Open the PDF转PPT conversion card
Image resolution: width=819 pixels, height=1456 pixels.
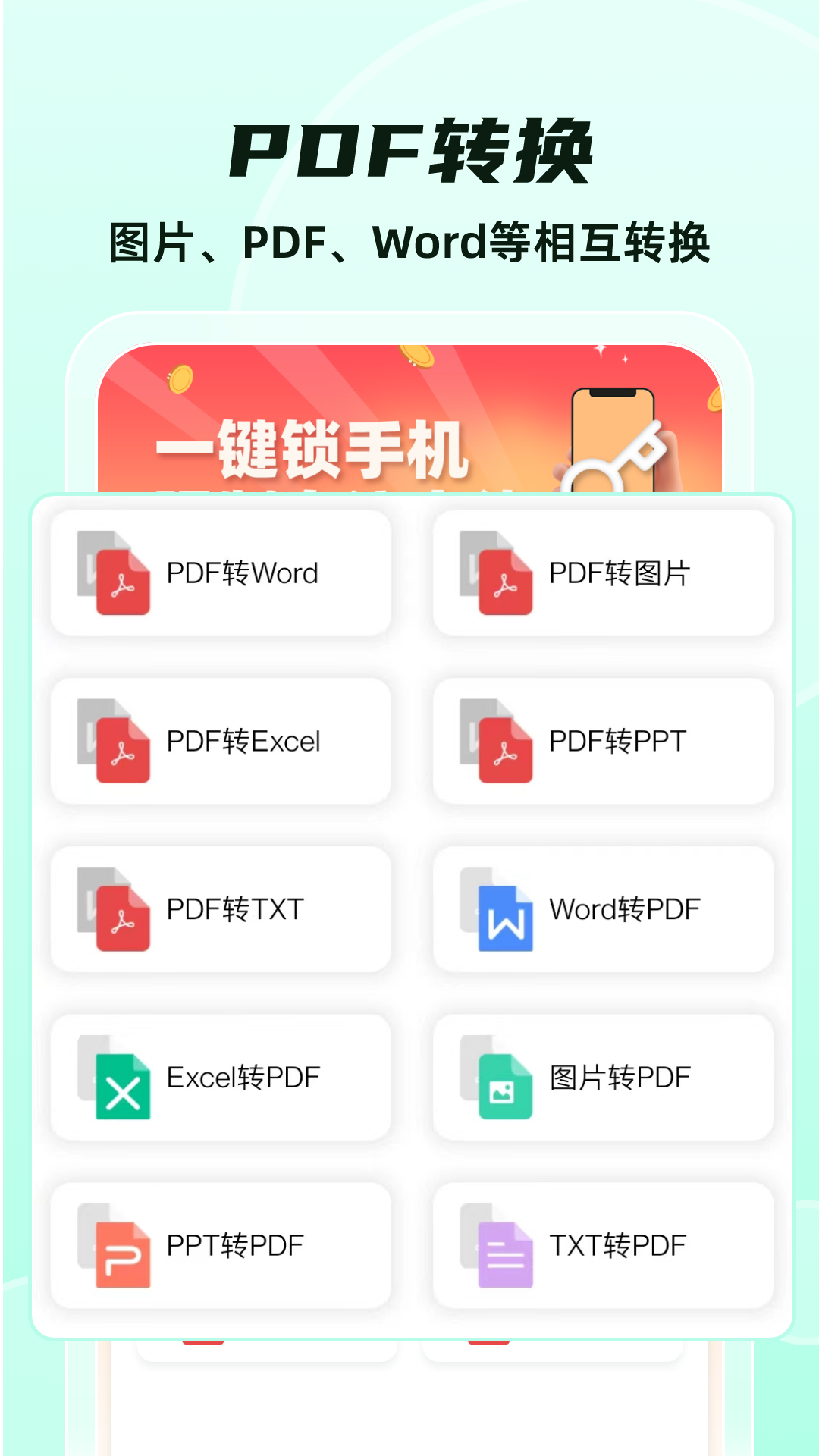[x=603, y=741]
